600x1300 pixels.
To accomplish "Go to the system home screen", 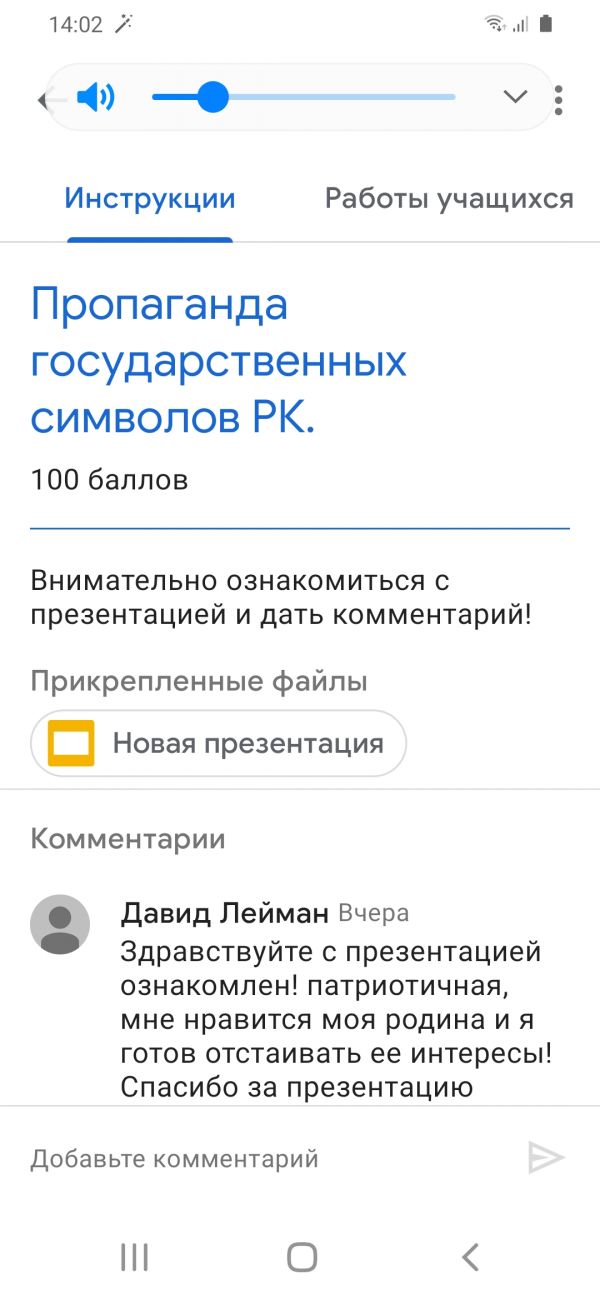I will coord(301,1257).
